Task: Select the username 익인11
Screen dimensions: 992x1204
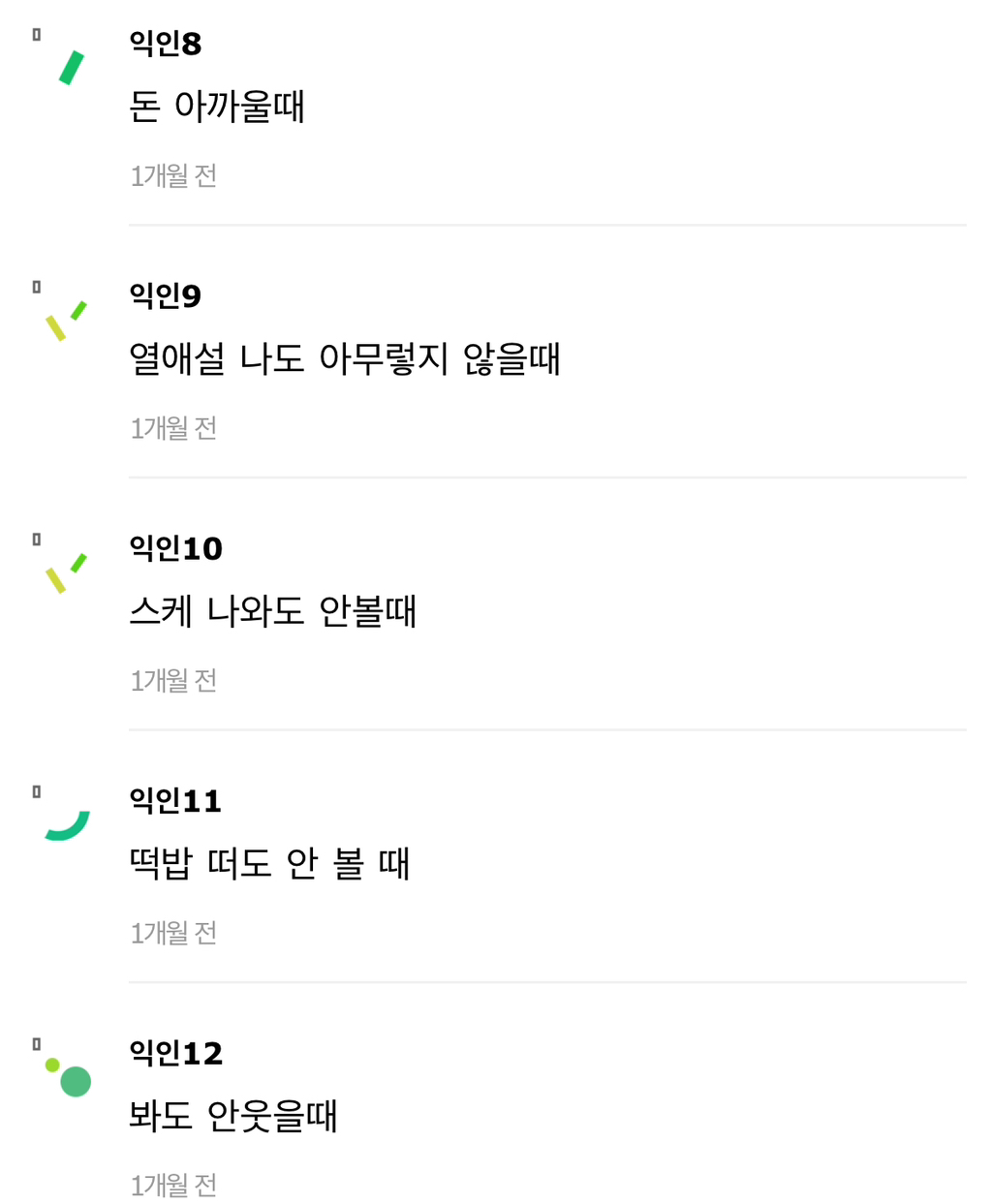Action: click(175, 801)
